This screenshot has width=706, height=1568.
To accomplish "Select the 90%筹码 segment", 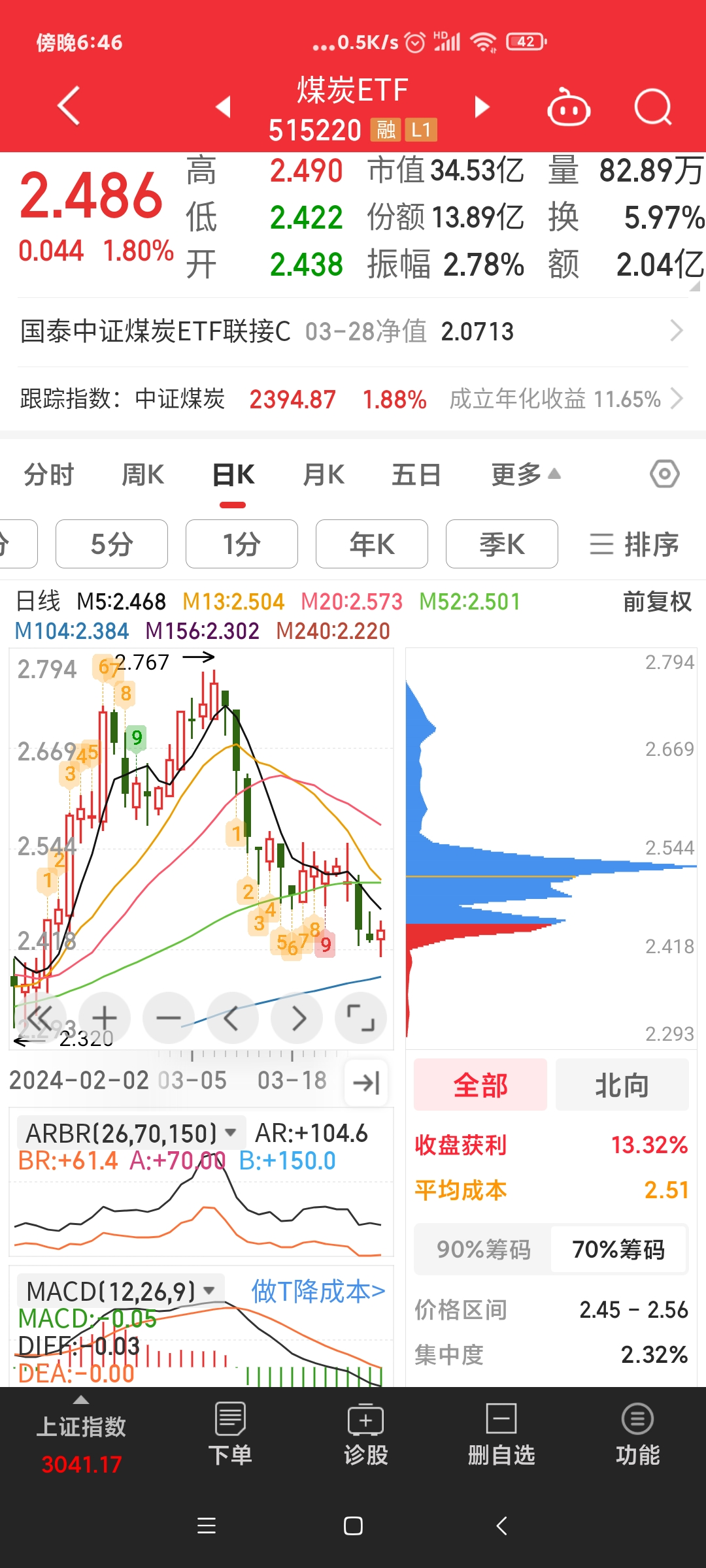I will pos(484,1249).
